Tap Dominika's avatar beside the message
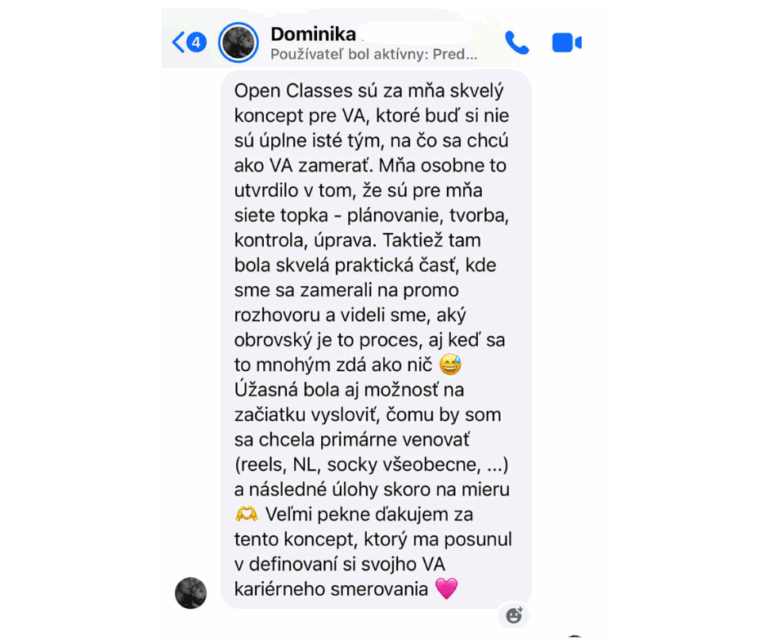 (191, 593)
